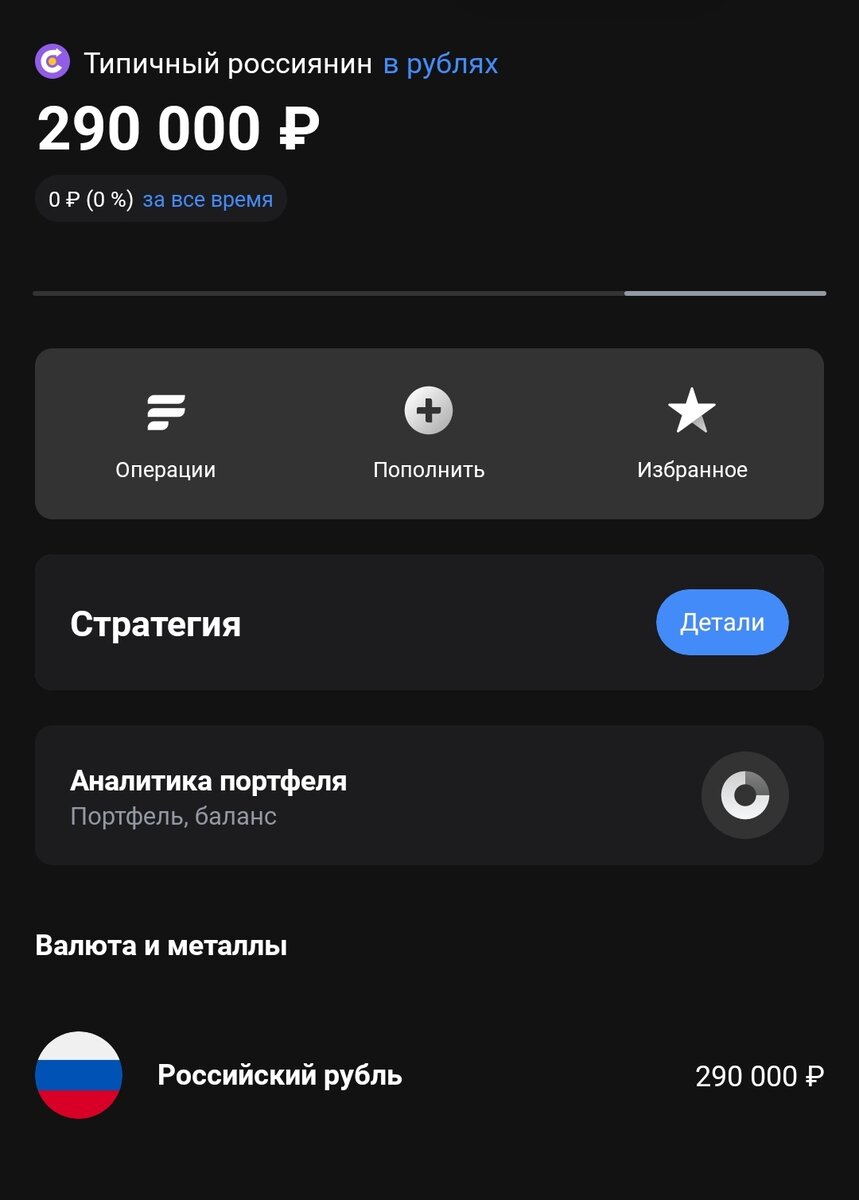Tap Пополнить to add funds
The image size is (859, 1200).
click(428, 434)
